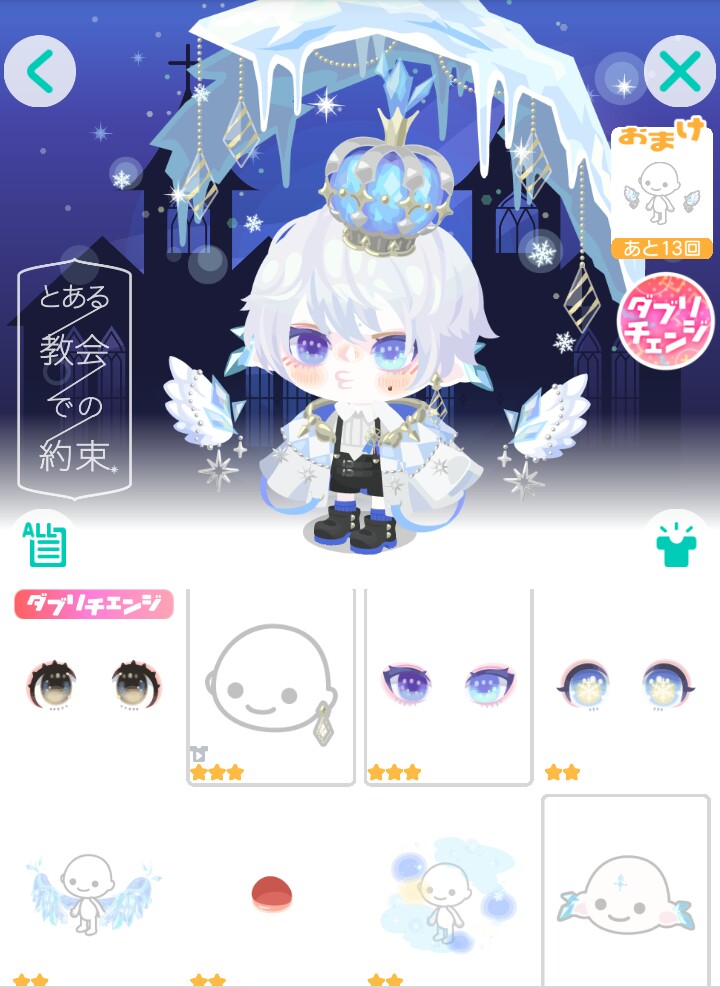Select the blue orb background item
This screenshot has width=720, height=988.
coord(447,890)
